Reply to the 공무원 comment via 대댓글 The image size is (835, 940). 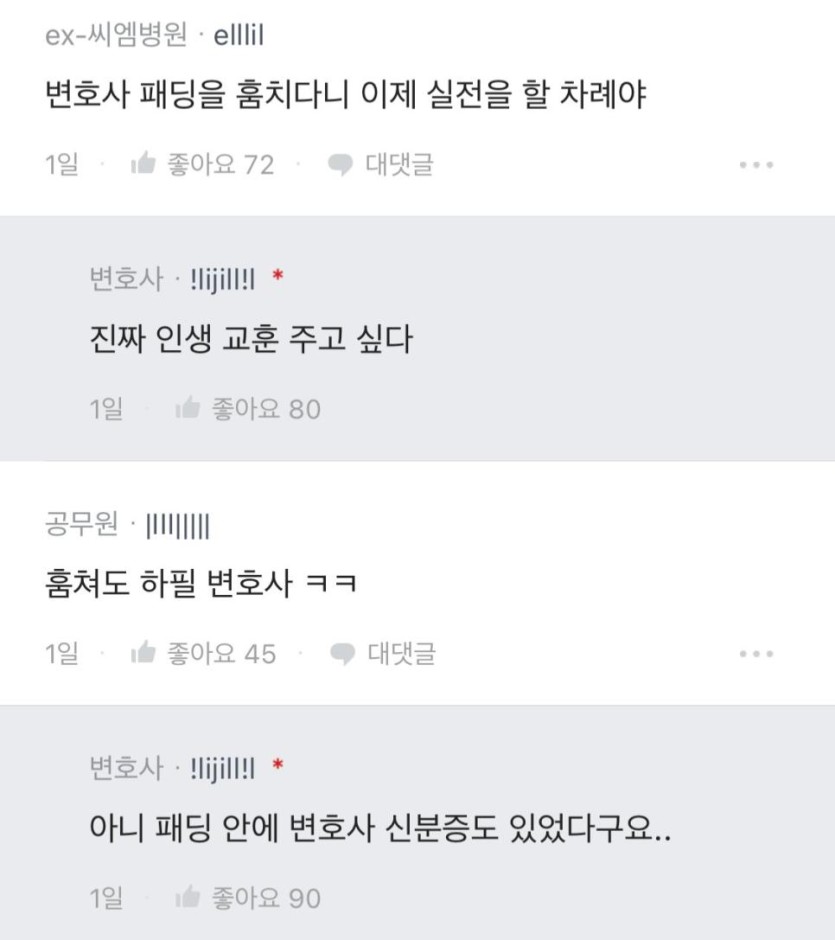coord(384,654)
